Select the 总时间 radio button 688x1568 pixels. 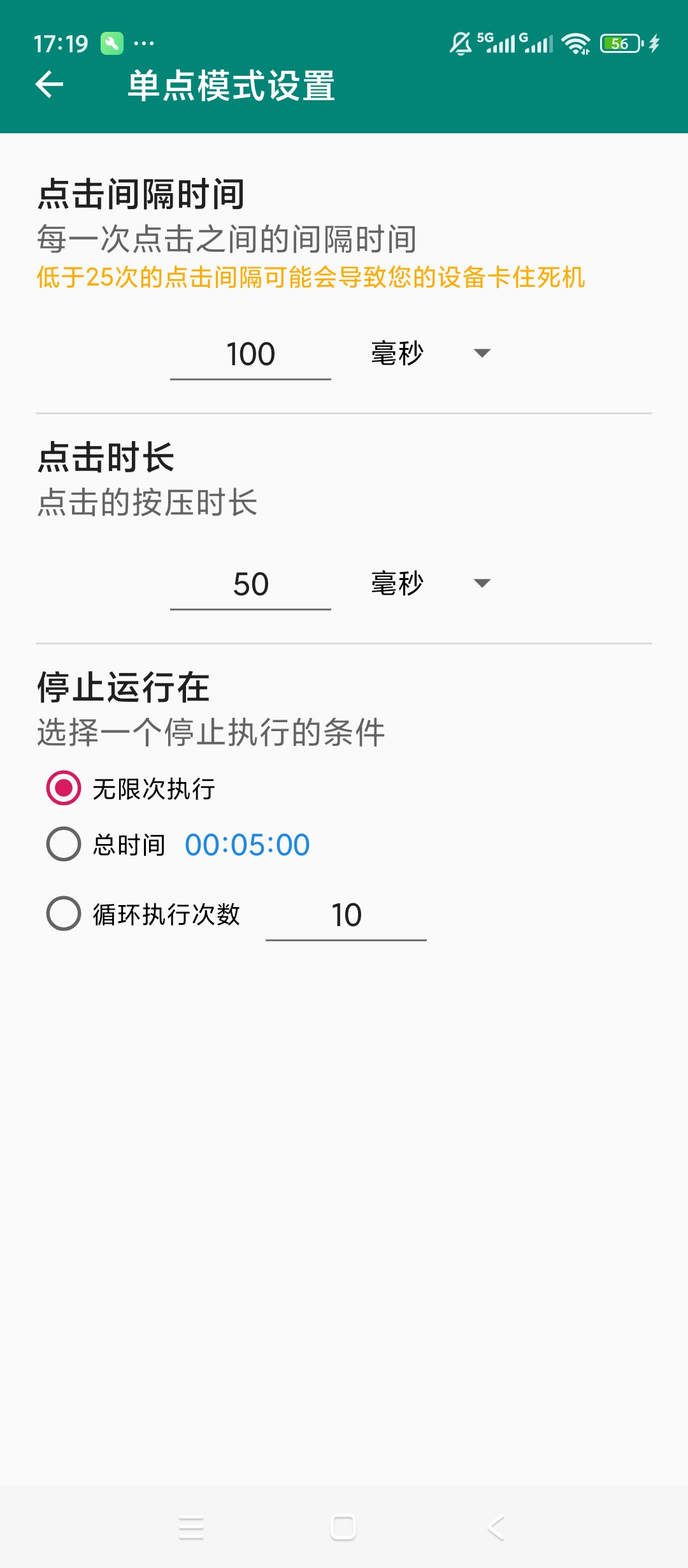click(x=64, y=844)
